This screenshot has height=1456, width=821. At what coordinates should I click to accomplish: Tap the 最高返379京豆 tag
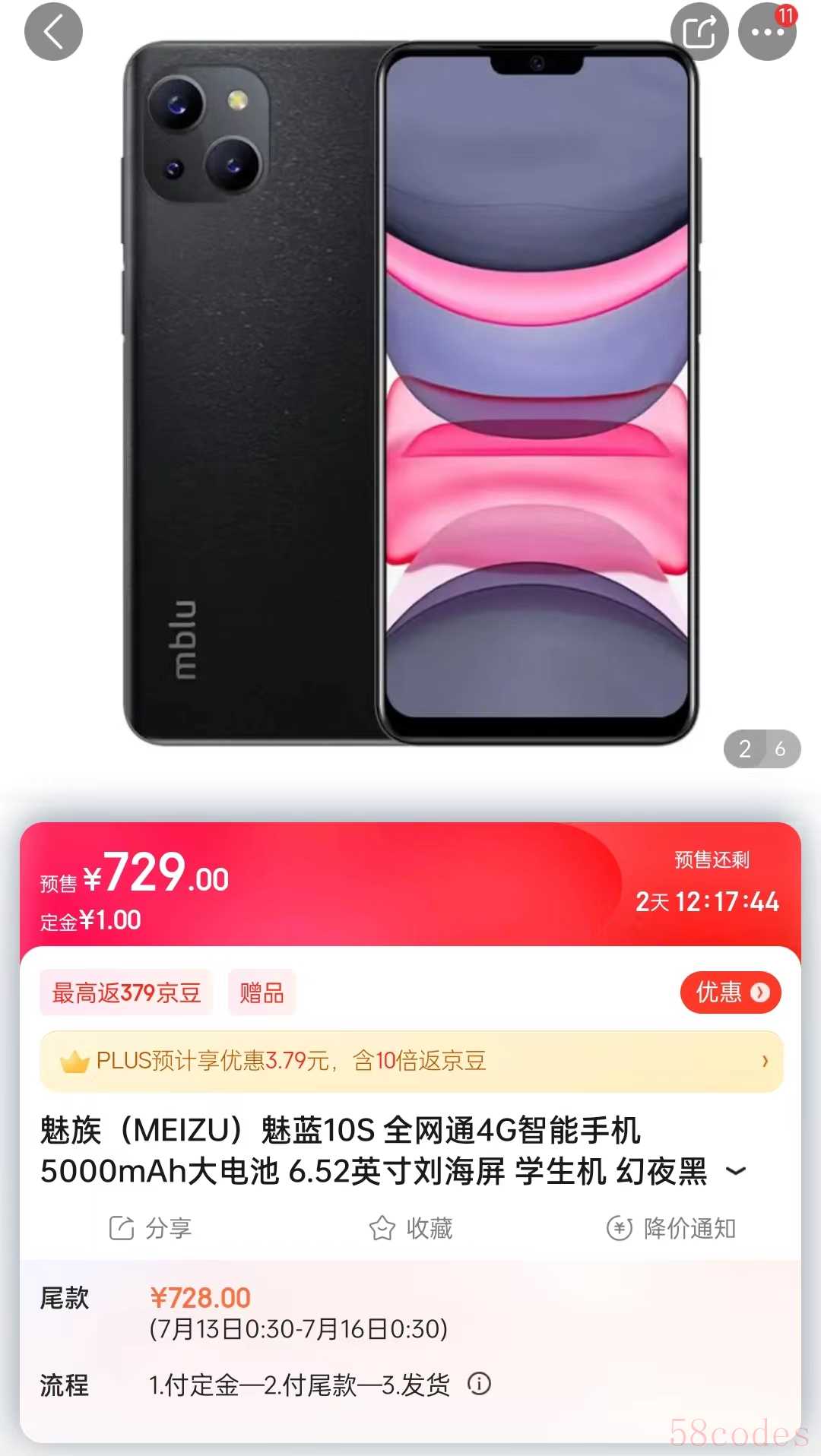point(126,992)
